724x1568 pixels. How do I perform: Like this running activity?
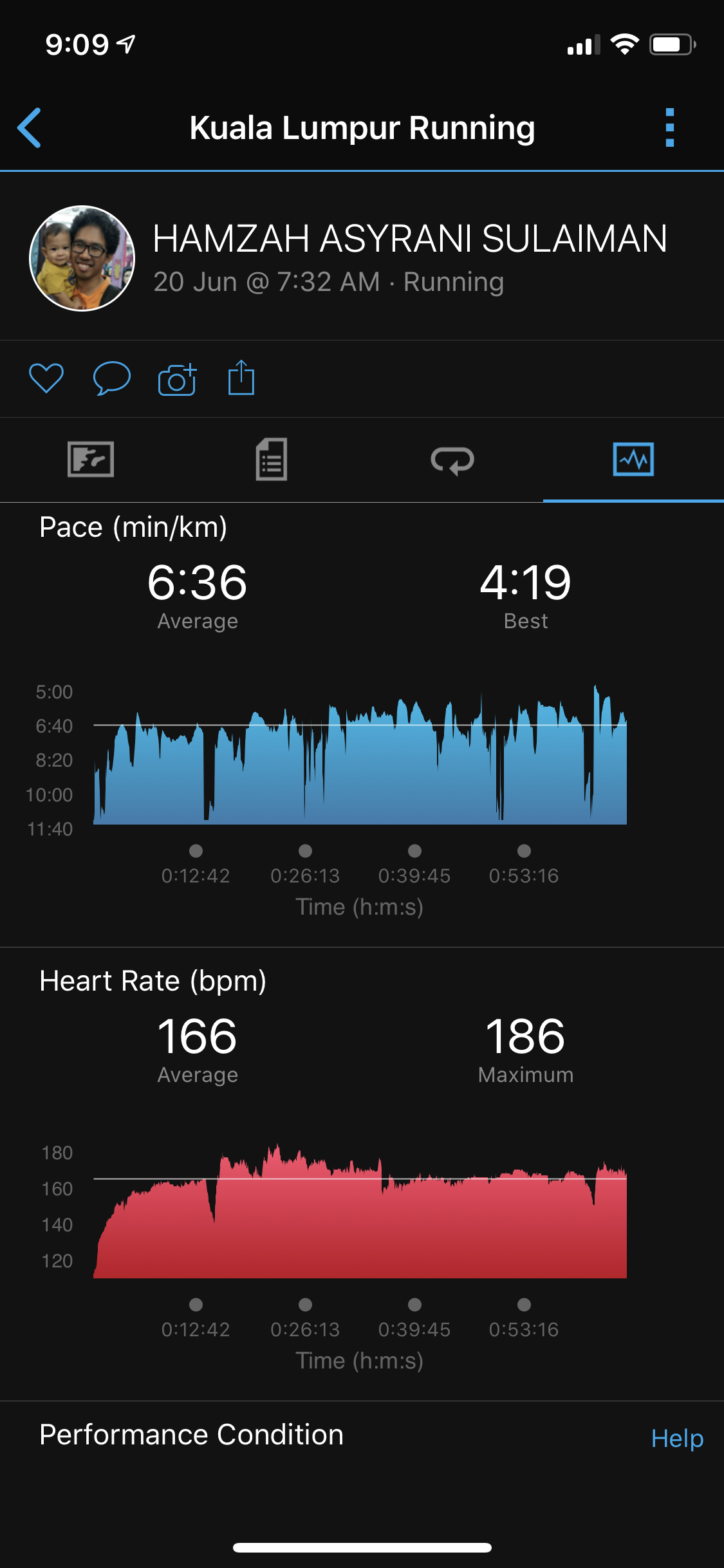[46, 378]
